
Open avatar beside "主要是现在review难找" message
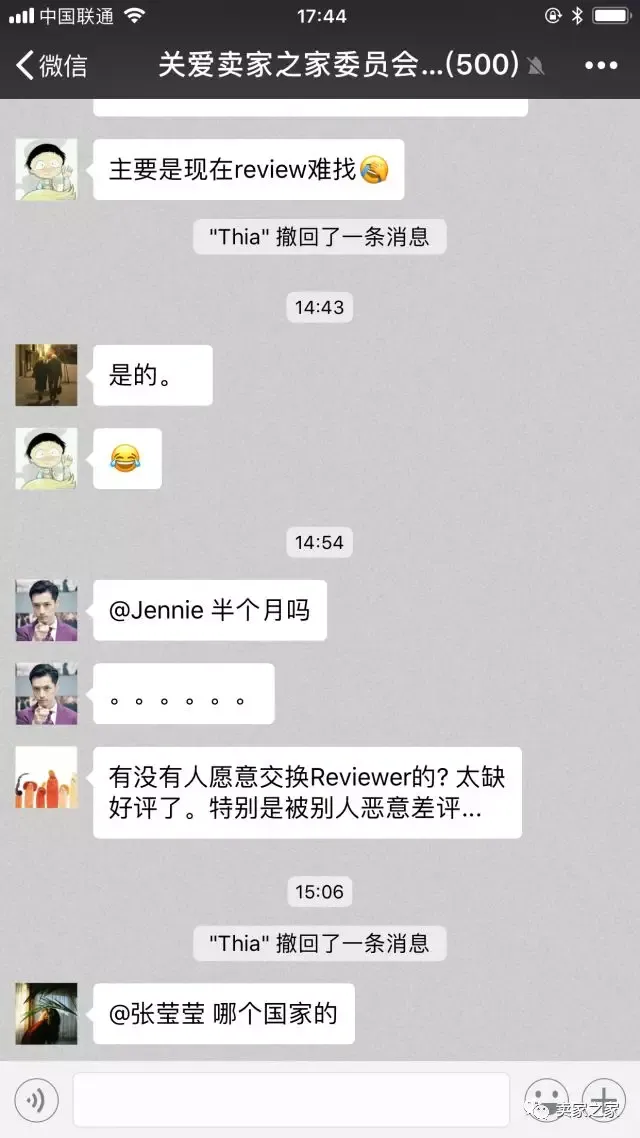[46, 169]
